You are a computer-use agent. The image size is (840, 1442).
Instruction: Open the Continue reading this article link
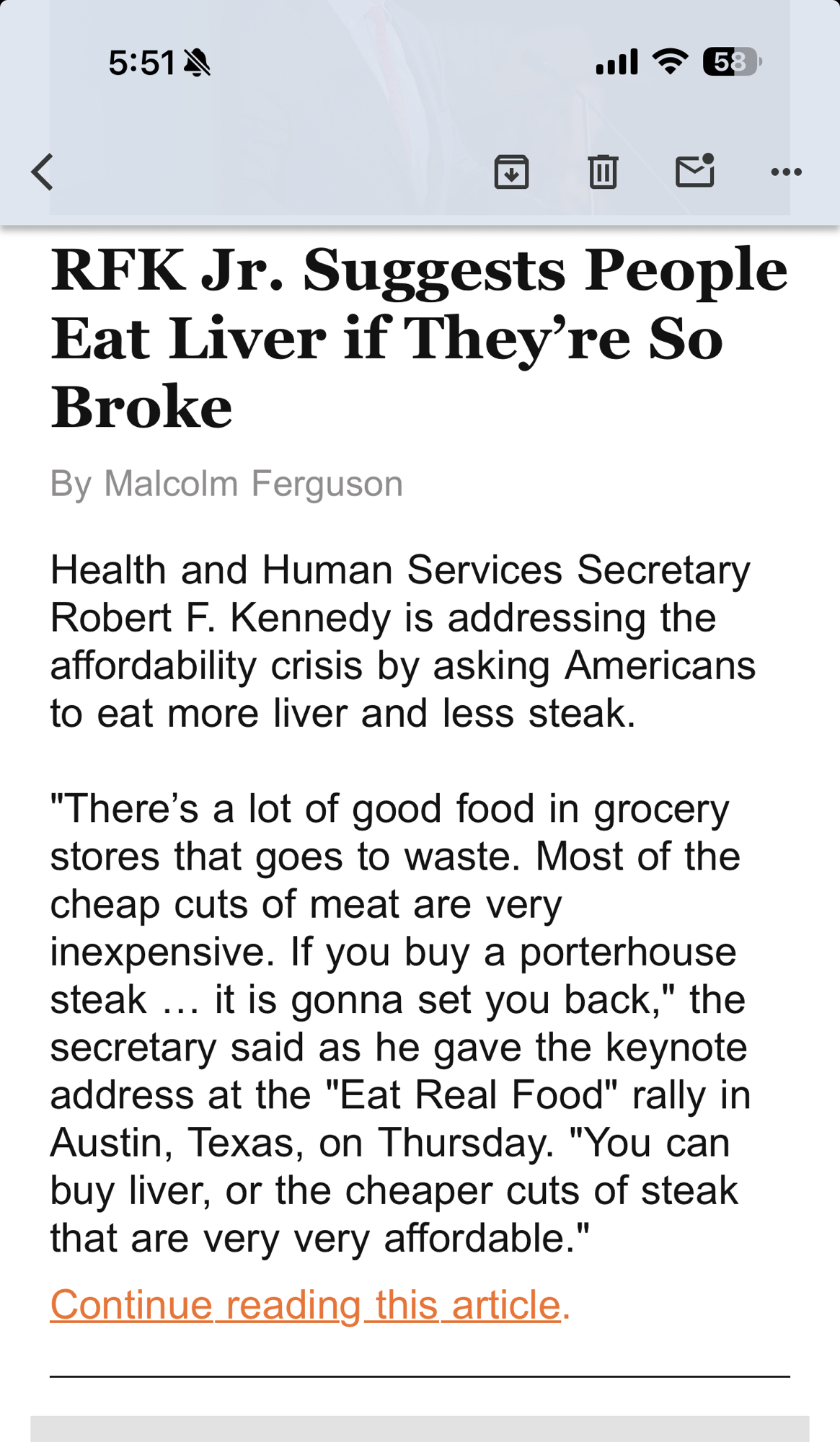pos(306,1305)
